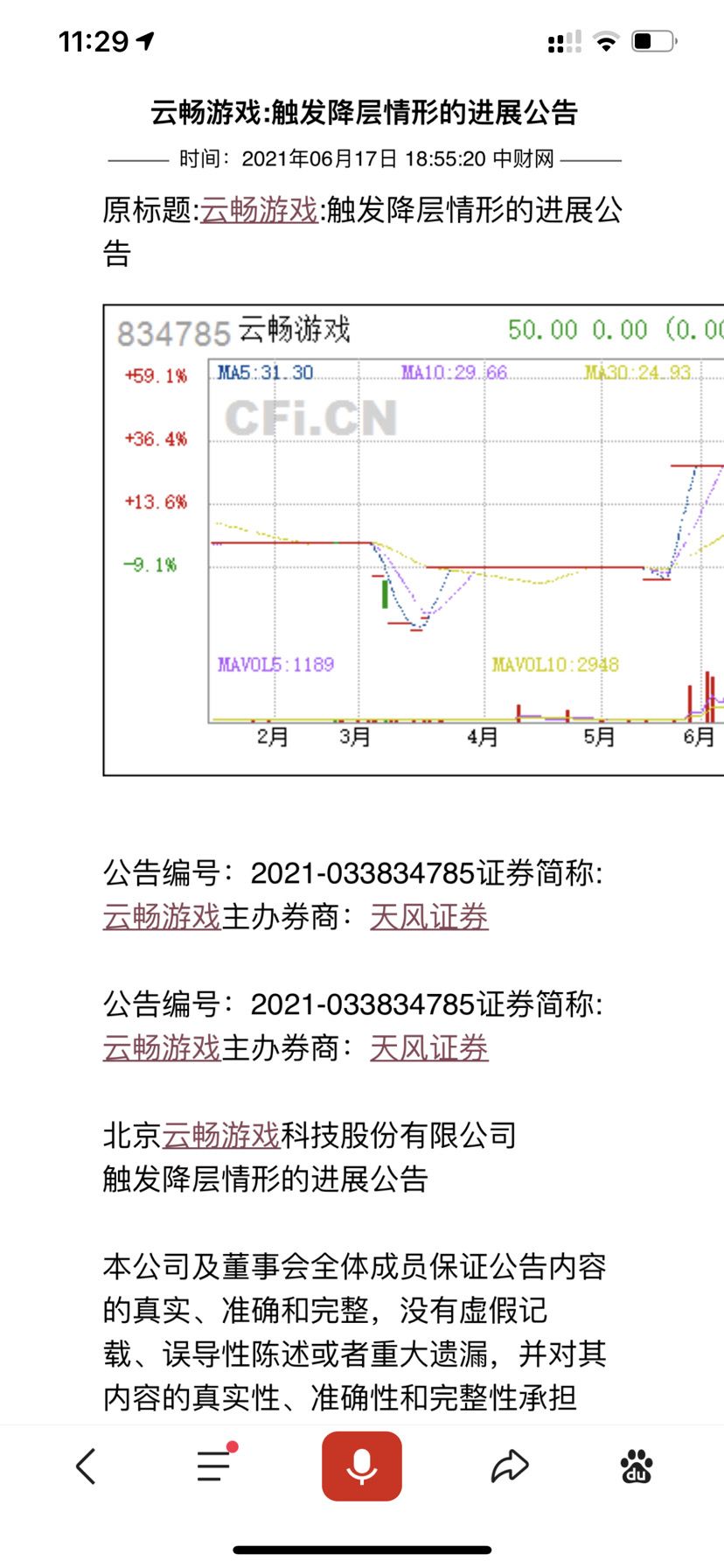Open the bottom toolbar menu icon
Viewport: 724px width, 1568px height.
point(216,1463)
